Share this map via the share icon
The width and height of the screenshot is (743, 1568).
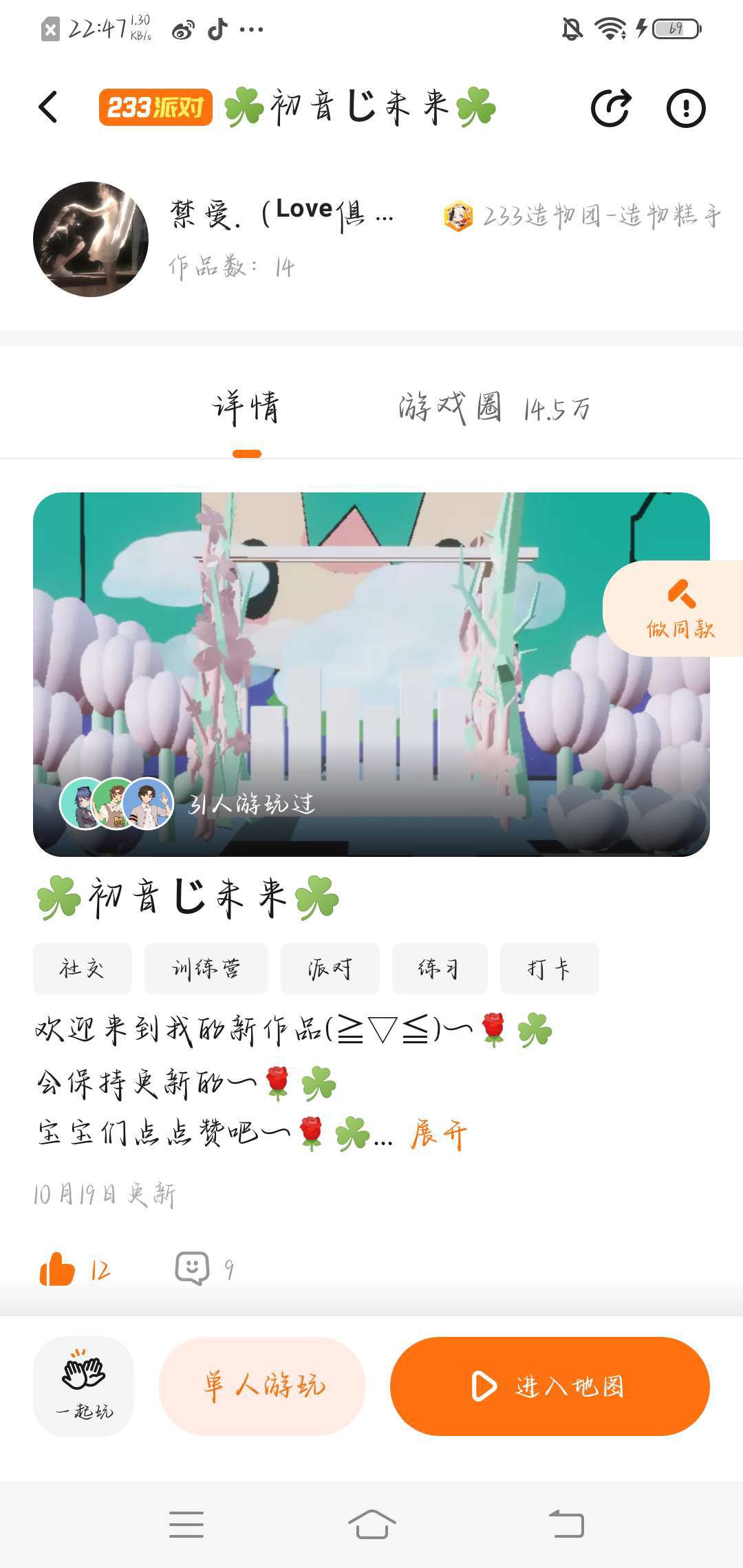point(610,108)
